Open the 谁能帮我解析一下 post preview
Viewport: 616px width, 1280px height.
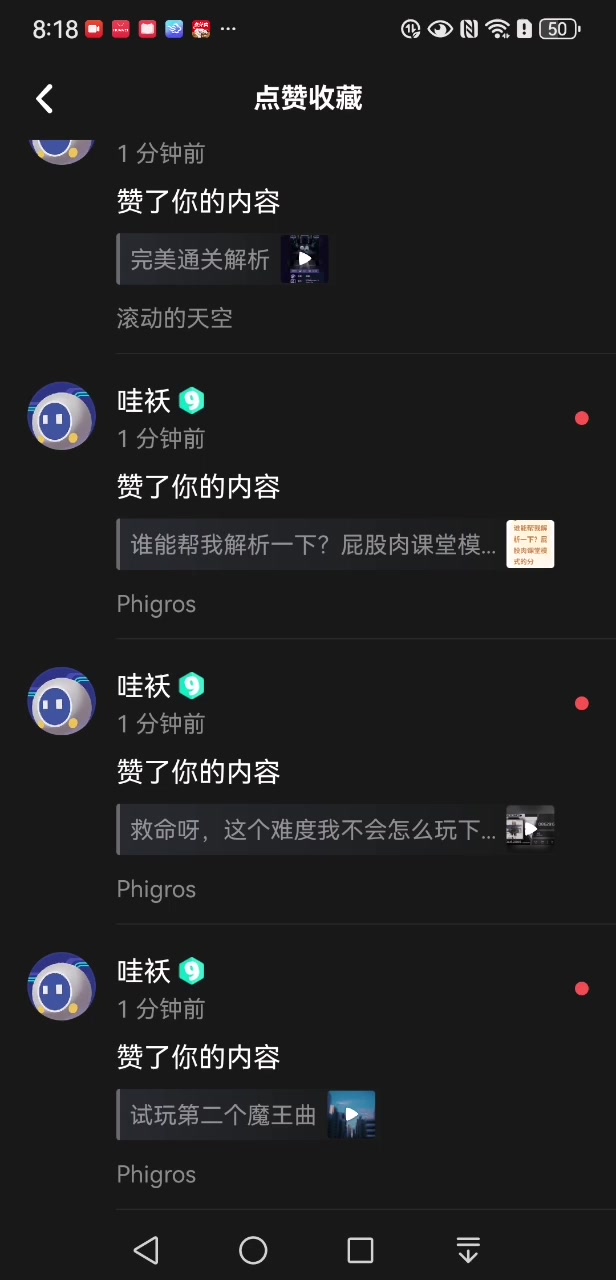(x=335, y=545)
